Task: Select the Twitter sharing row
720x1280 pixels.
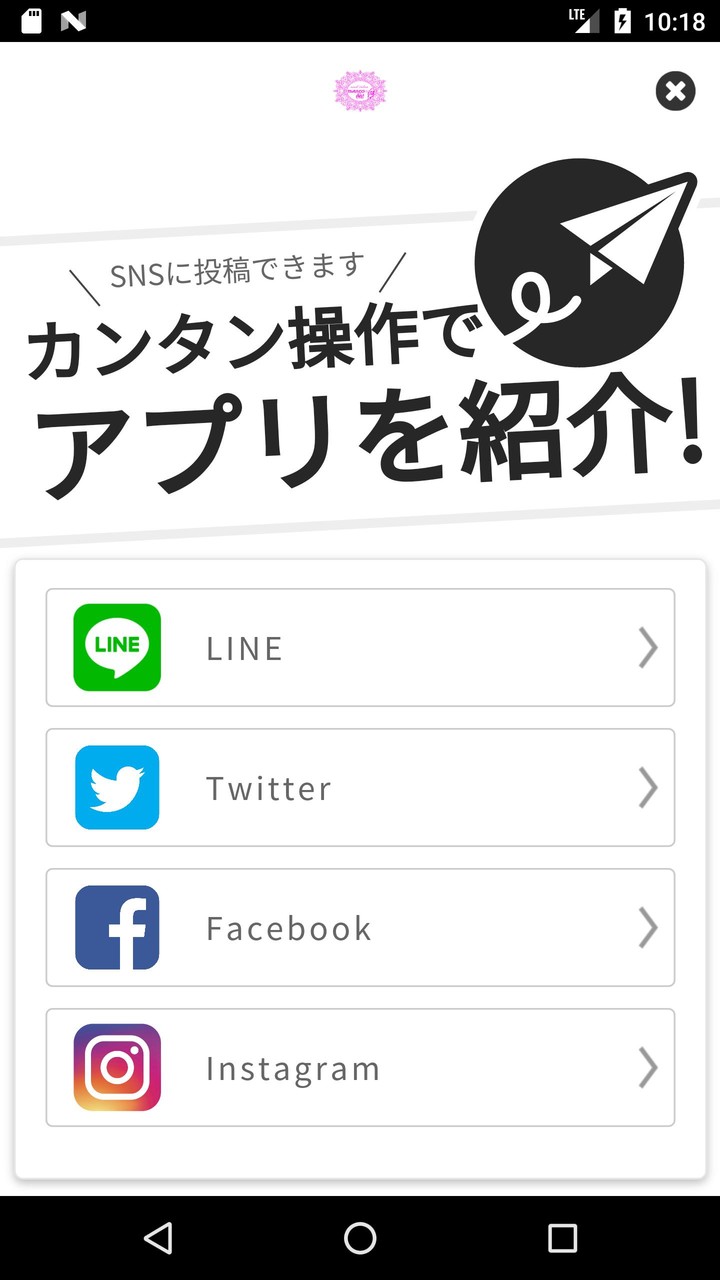Action: pyautogui.click(x=360, y=787)
